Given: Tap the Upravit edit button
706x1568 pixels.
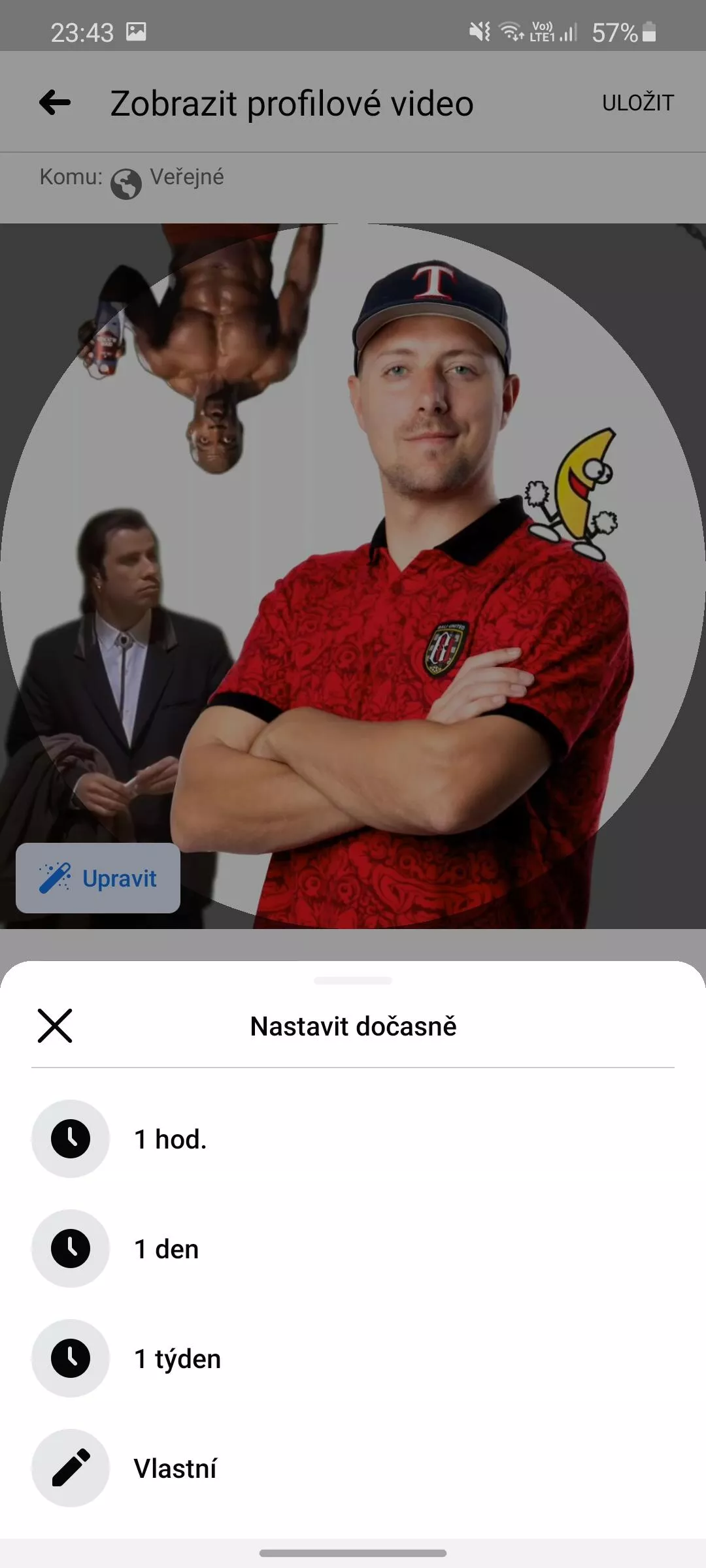Looking at the screenshot, I should pyautogui.click(x=98, y=878).
